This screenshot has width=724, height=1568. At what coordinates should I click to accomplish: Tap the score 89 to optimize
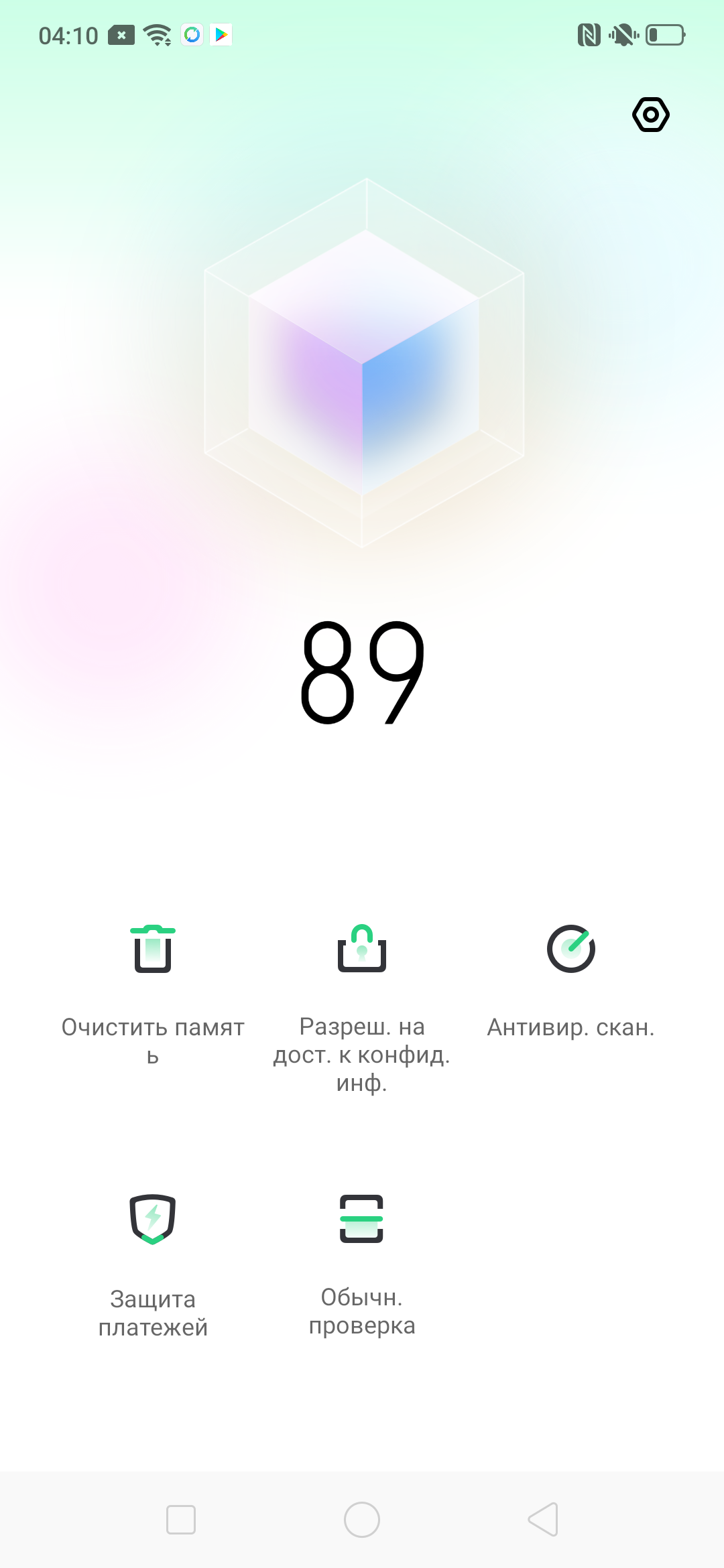pyautogui.click(x=362, y=672)
